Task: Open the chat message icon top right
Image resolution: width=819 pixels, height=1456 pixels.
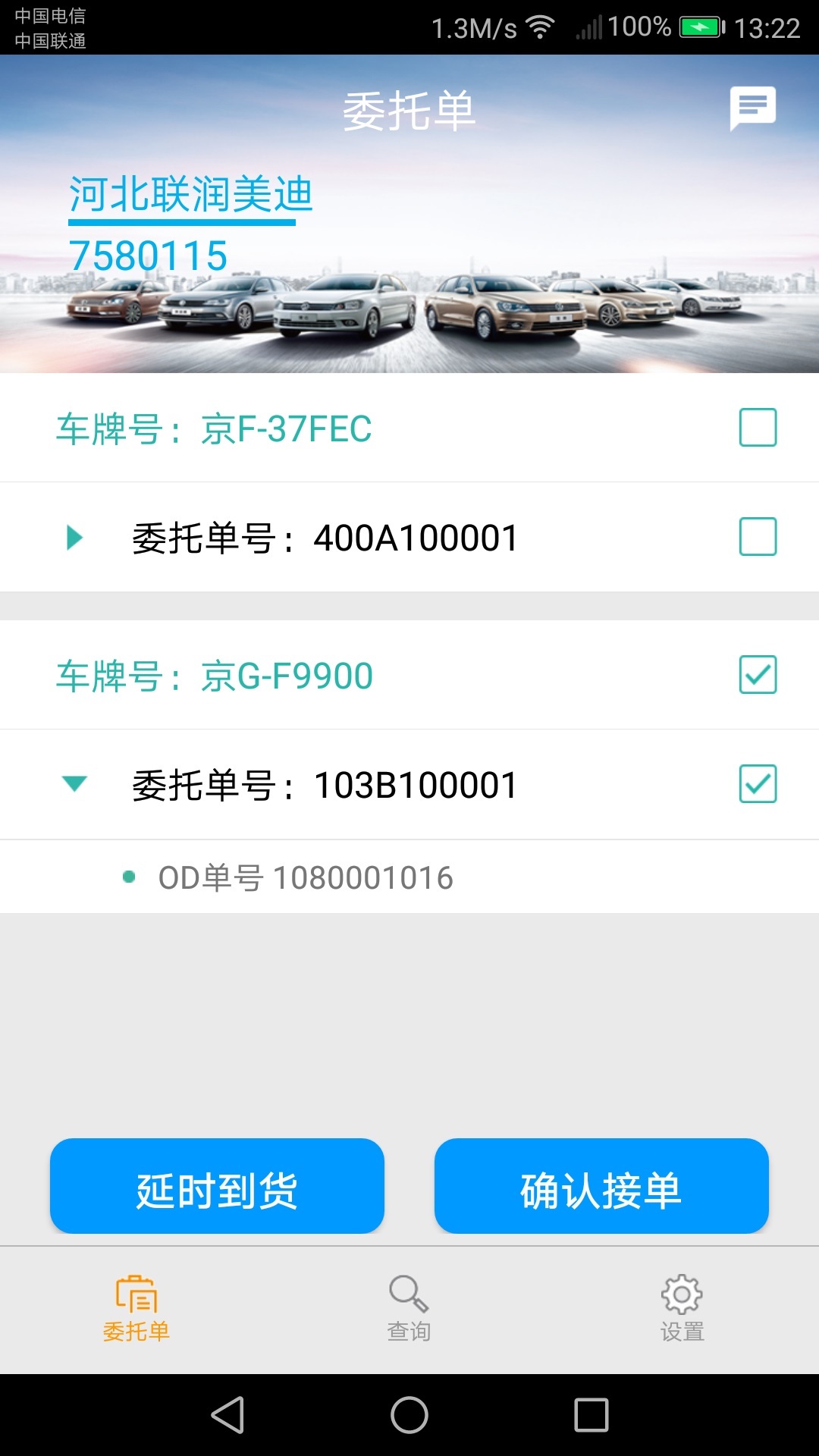Action: click(x=754, y=108)
